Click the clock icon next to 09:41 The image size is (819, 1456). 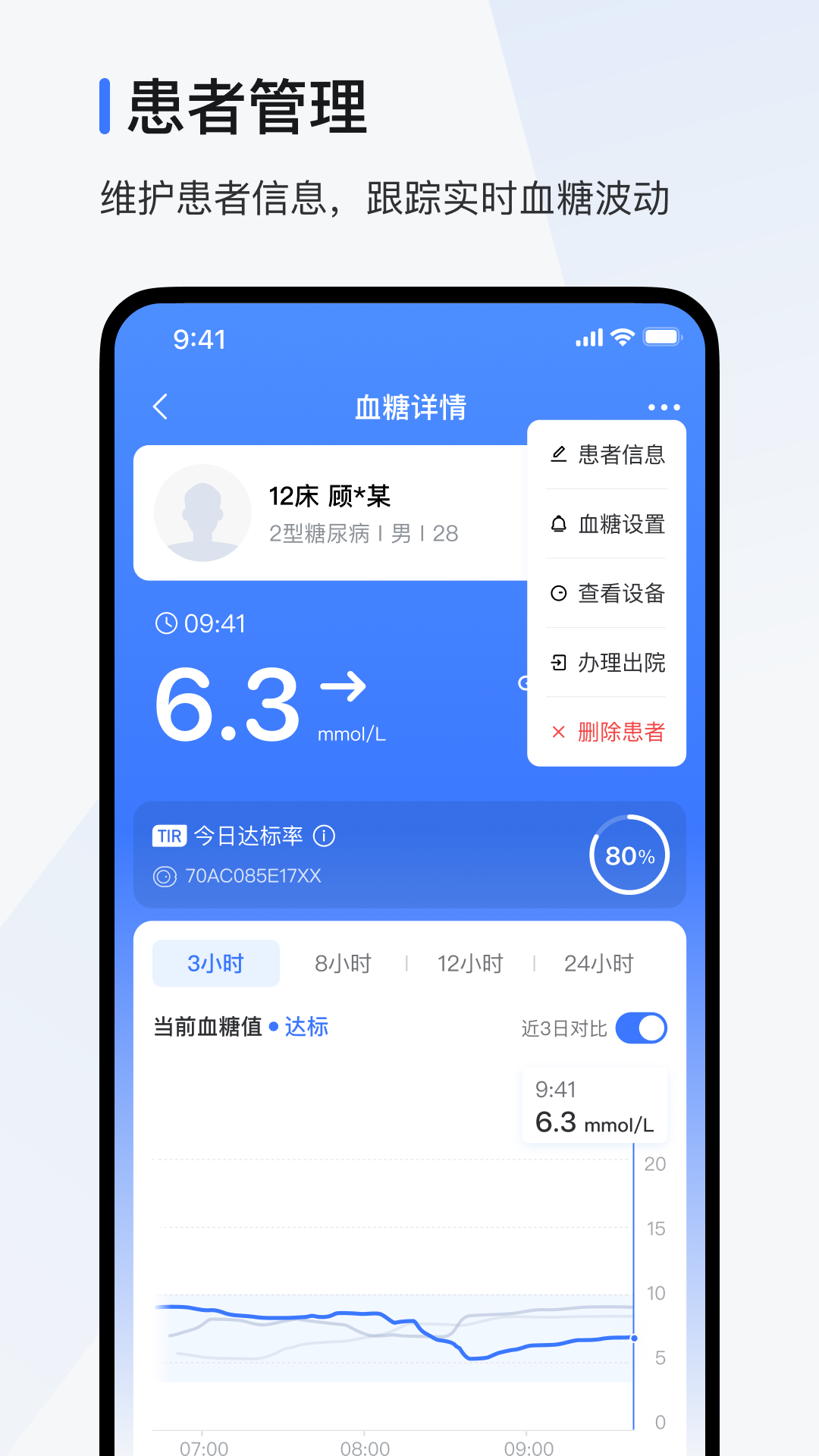coord(166,623)
